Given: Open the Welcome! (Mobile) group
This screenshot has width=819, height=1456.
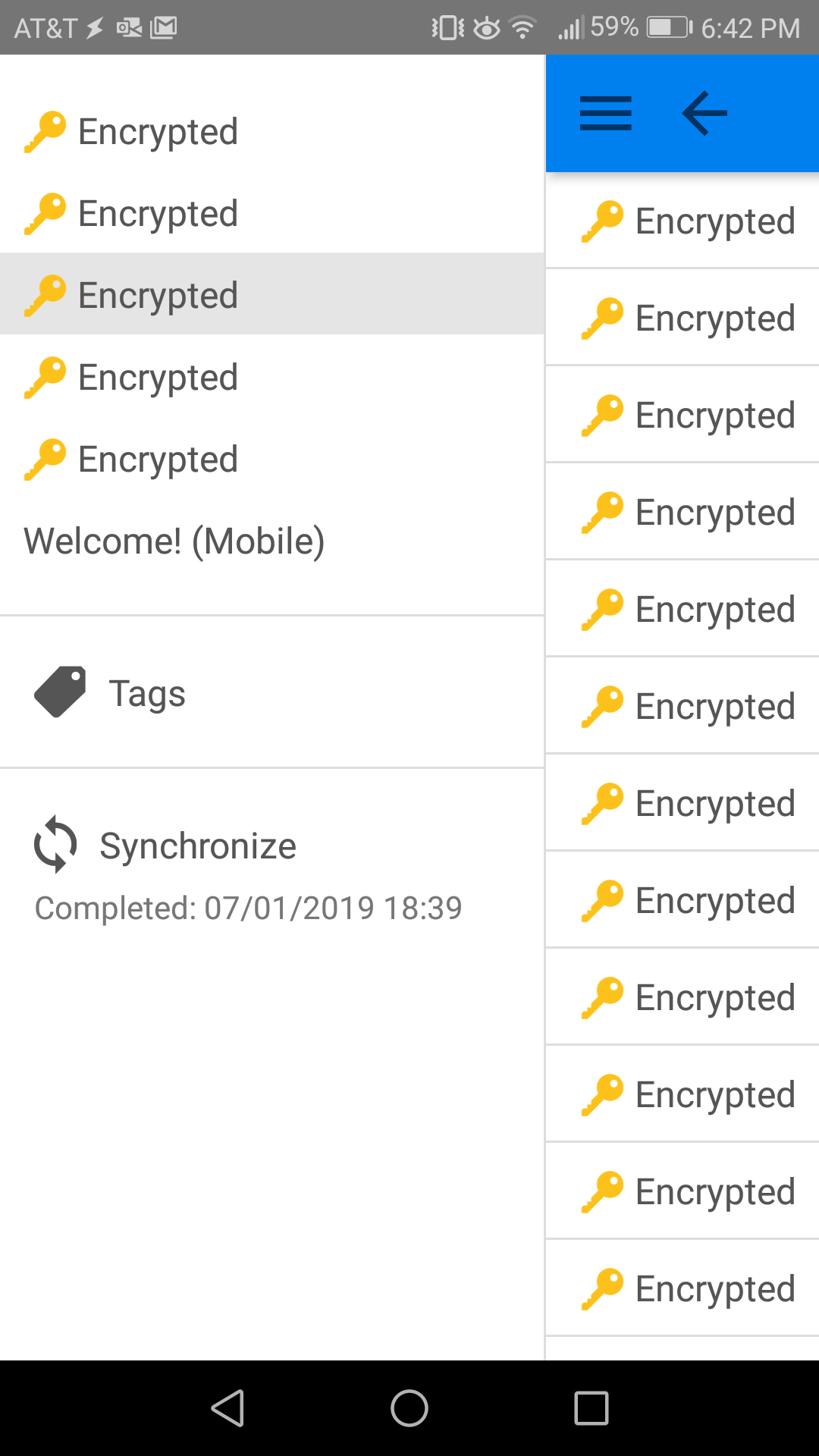Looking at the screenshot, I should 174,540.
